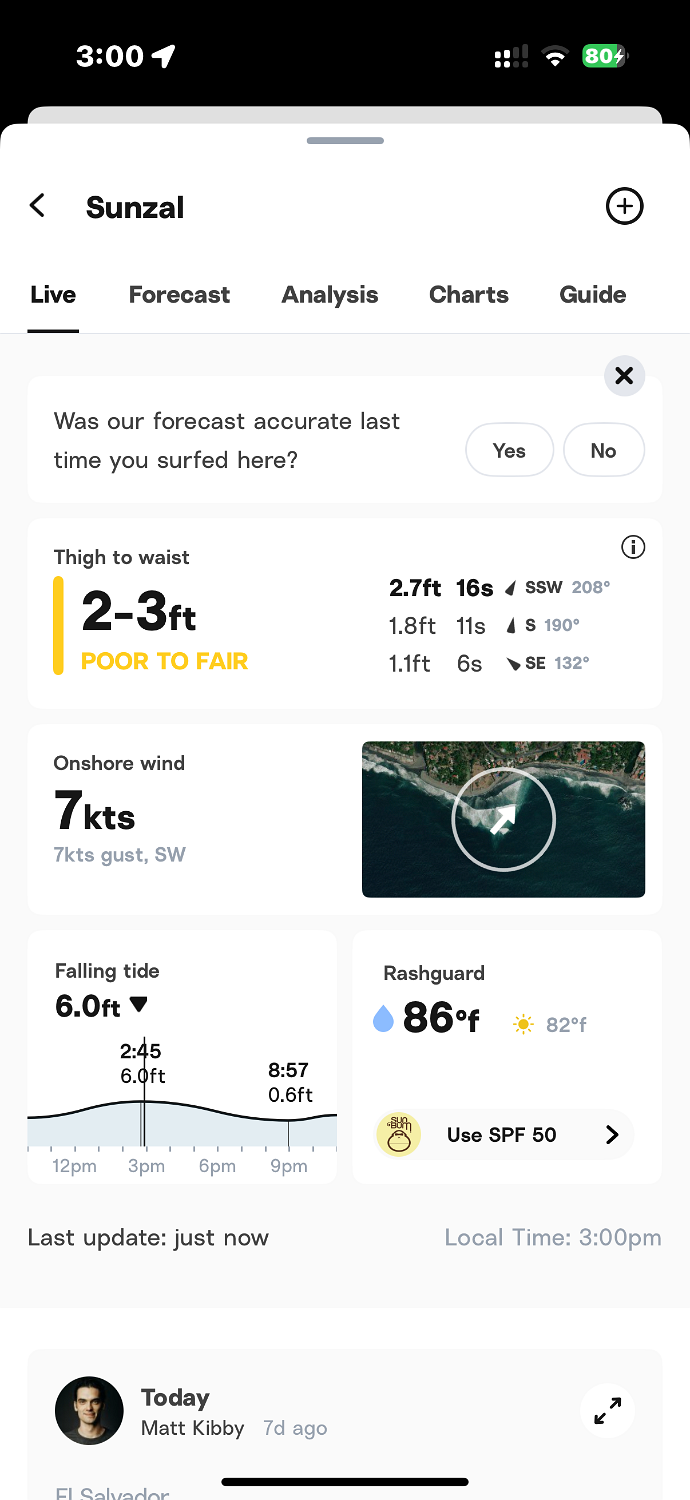Open the surf height info icon
The width and height of the screenshot is (690, 1500).
(x=633, y=547)
